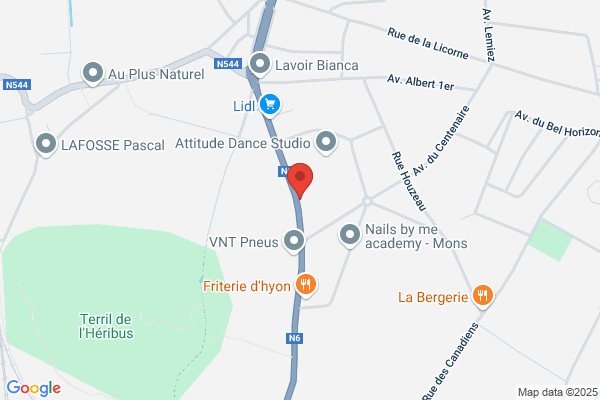
Task: Select the Lavoir Bianca place marker
Action: click(260, 64)
